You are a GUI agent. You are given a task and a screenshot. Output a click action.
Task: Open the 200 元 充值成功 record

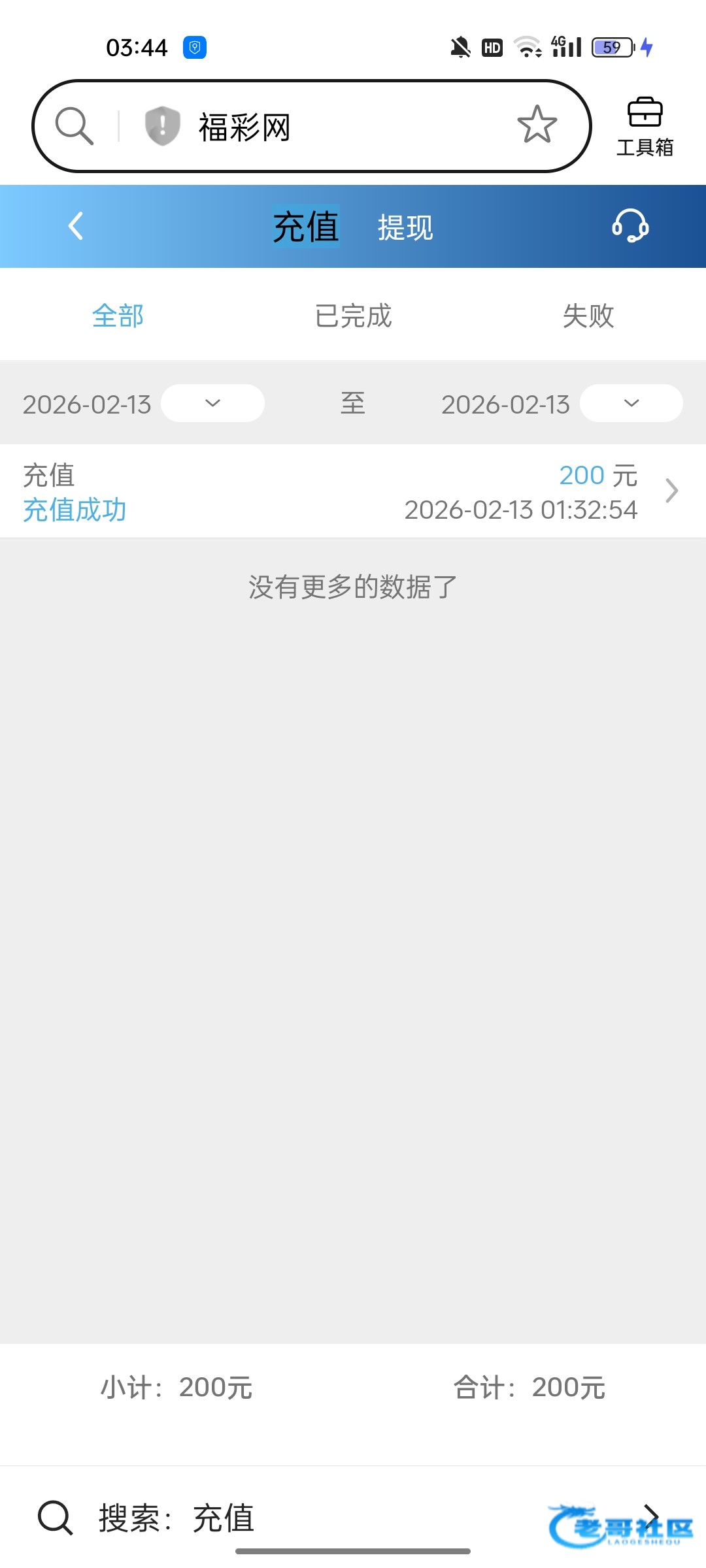point(353,491)
